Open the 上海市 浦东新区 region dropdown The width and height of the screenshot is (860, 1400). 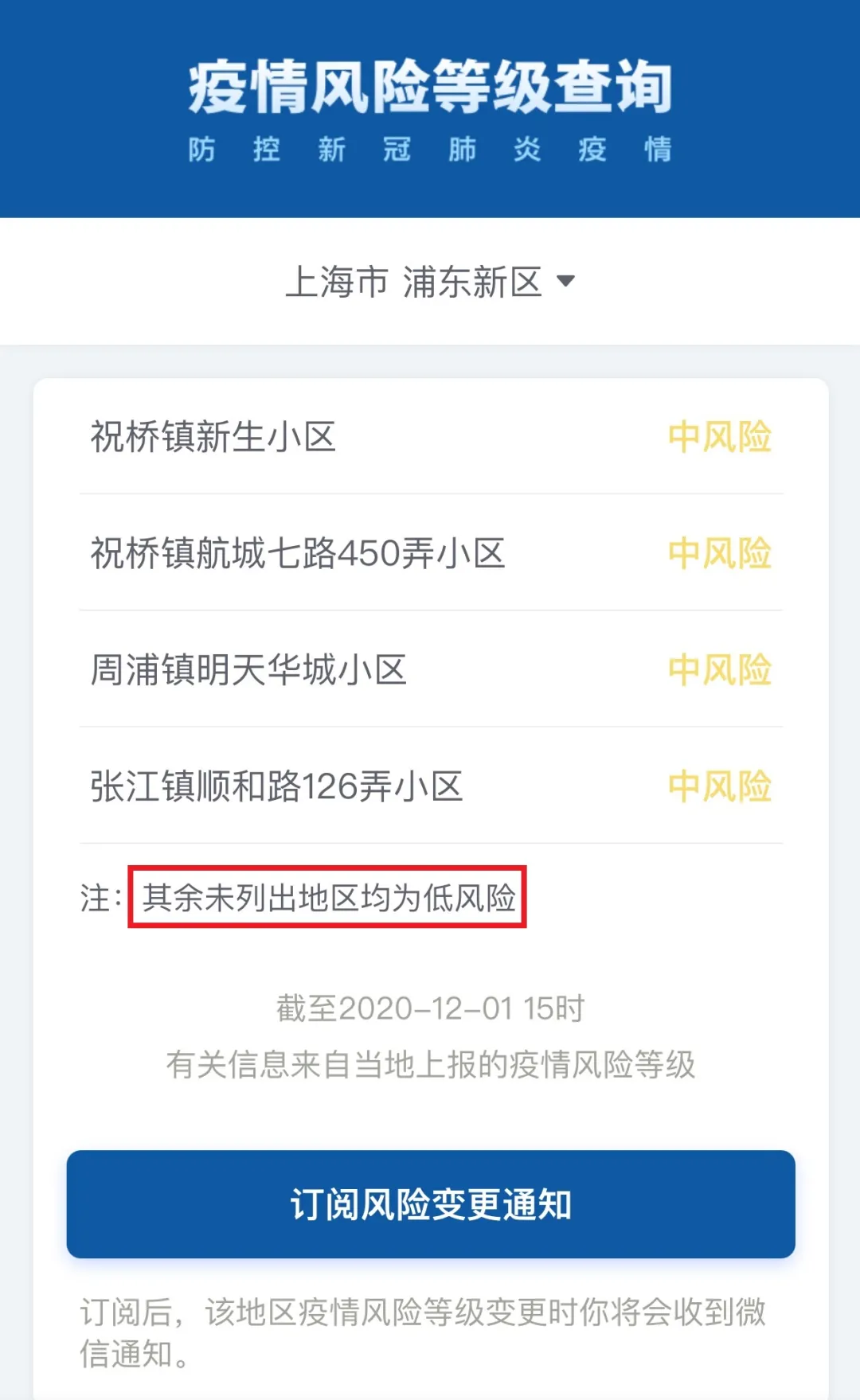(x=430, y=282)
